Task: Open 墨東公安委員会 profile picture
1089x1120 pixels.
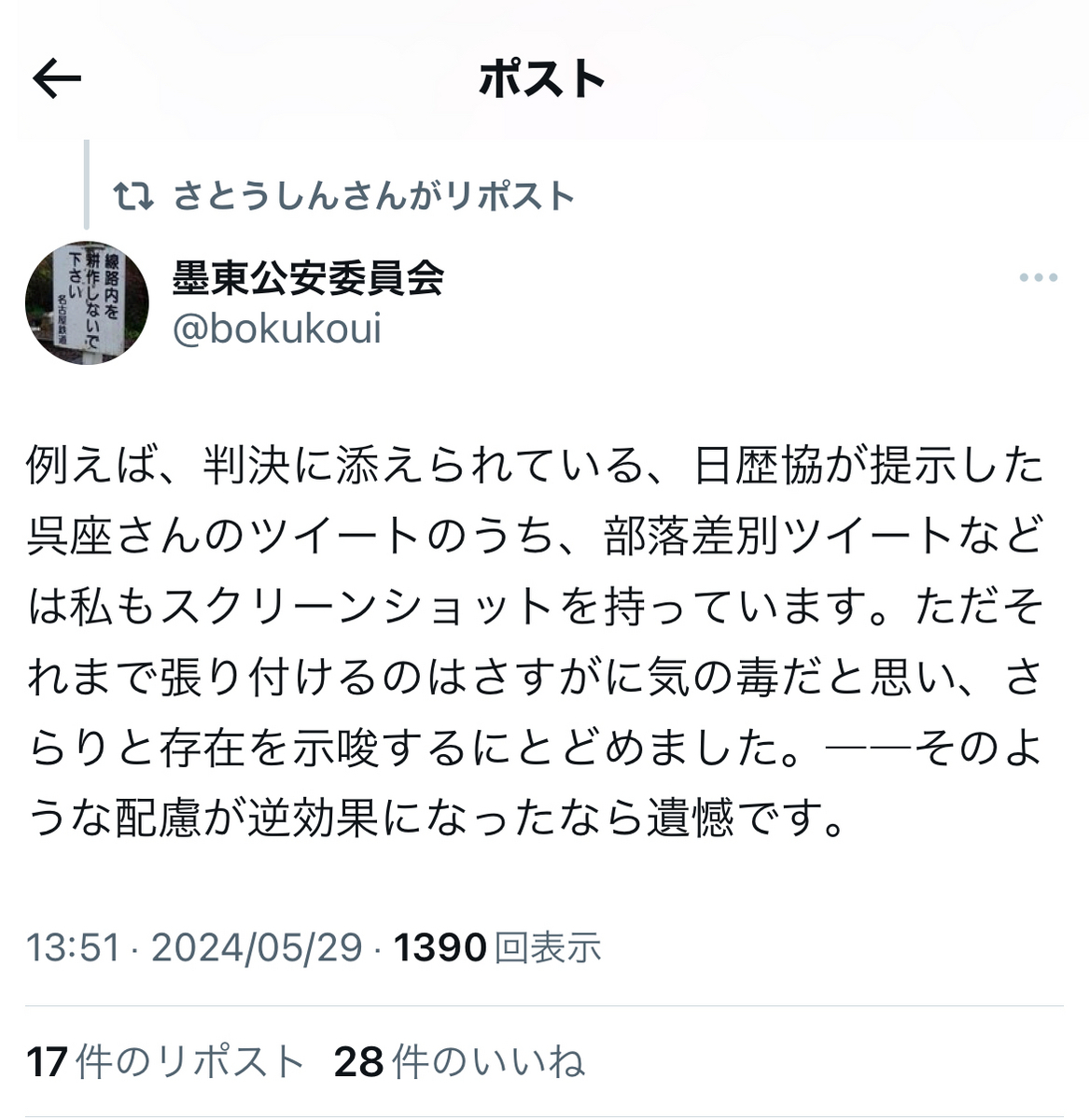Action: pyautogui.click(x=86, y=303)
